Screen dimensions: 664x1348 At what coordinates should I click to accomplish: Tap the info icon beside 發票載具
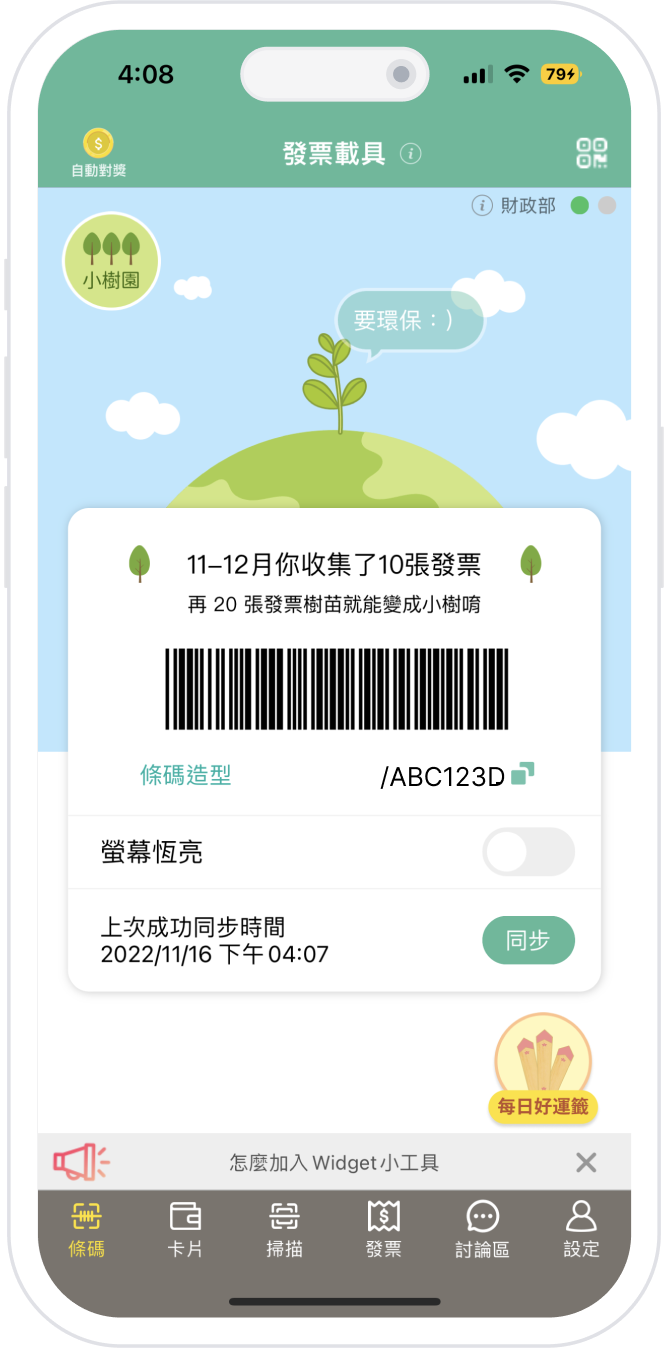[x=411, y=154]
